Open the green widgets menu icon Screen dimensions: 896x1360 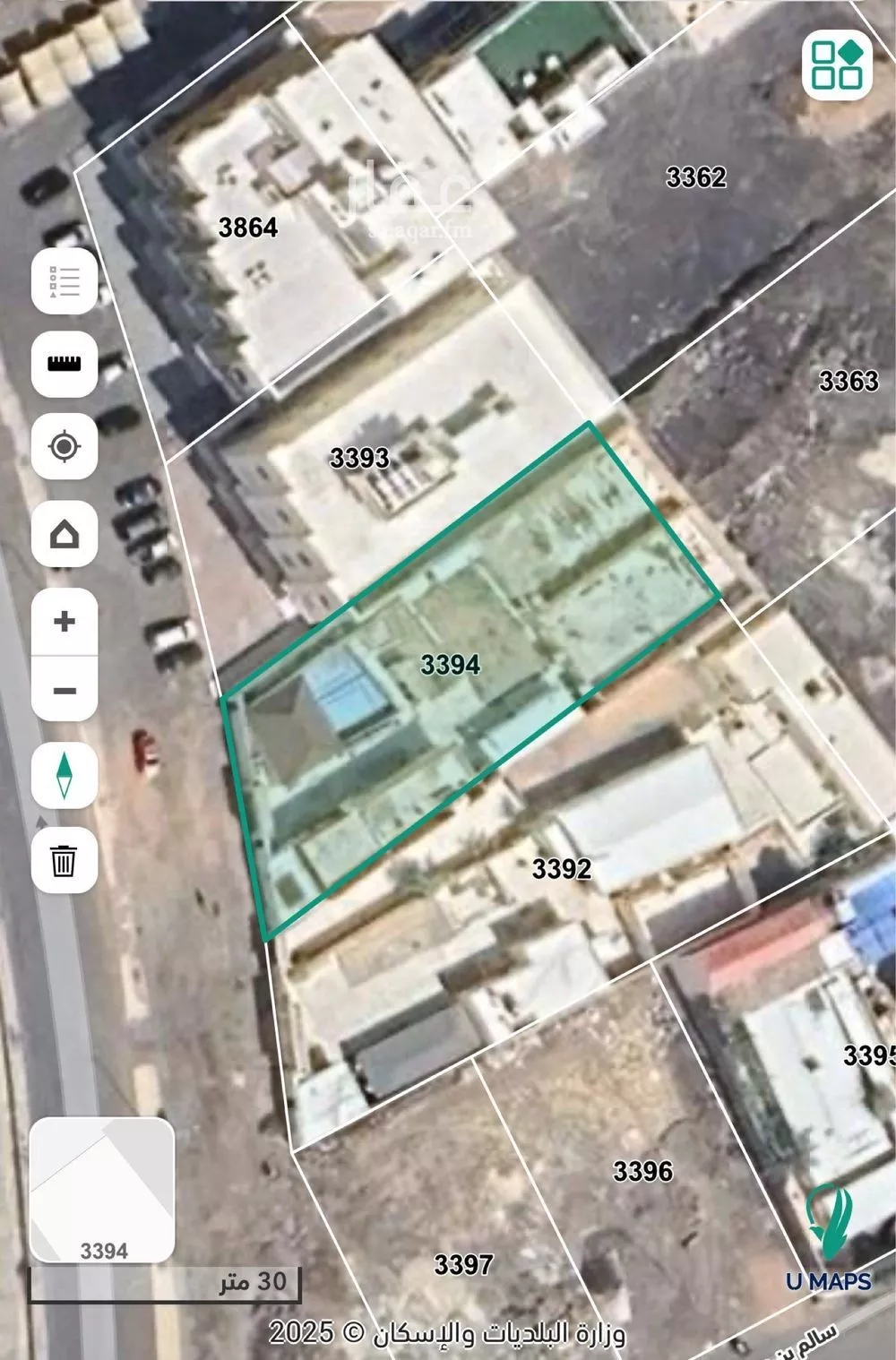[x=837, y=65]
